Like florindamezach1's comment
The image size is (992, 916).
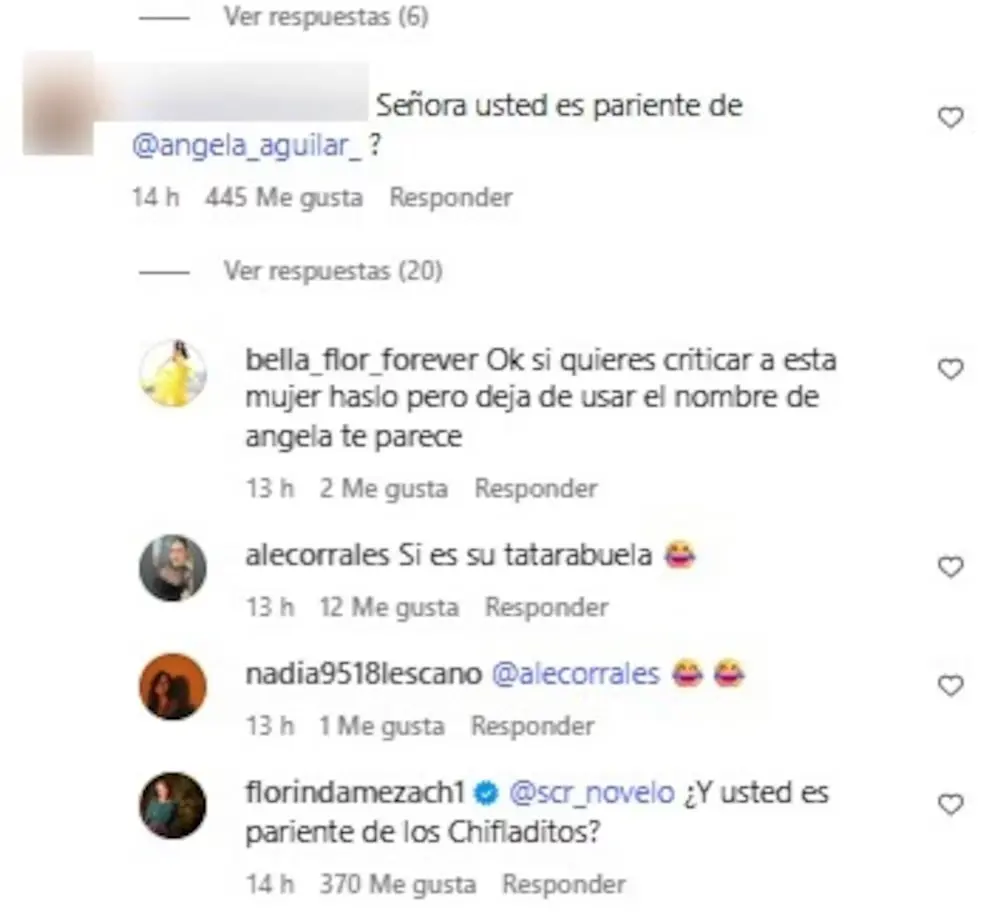click(949, 804)
